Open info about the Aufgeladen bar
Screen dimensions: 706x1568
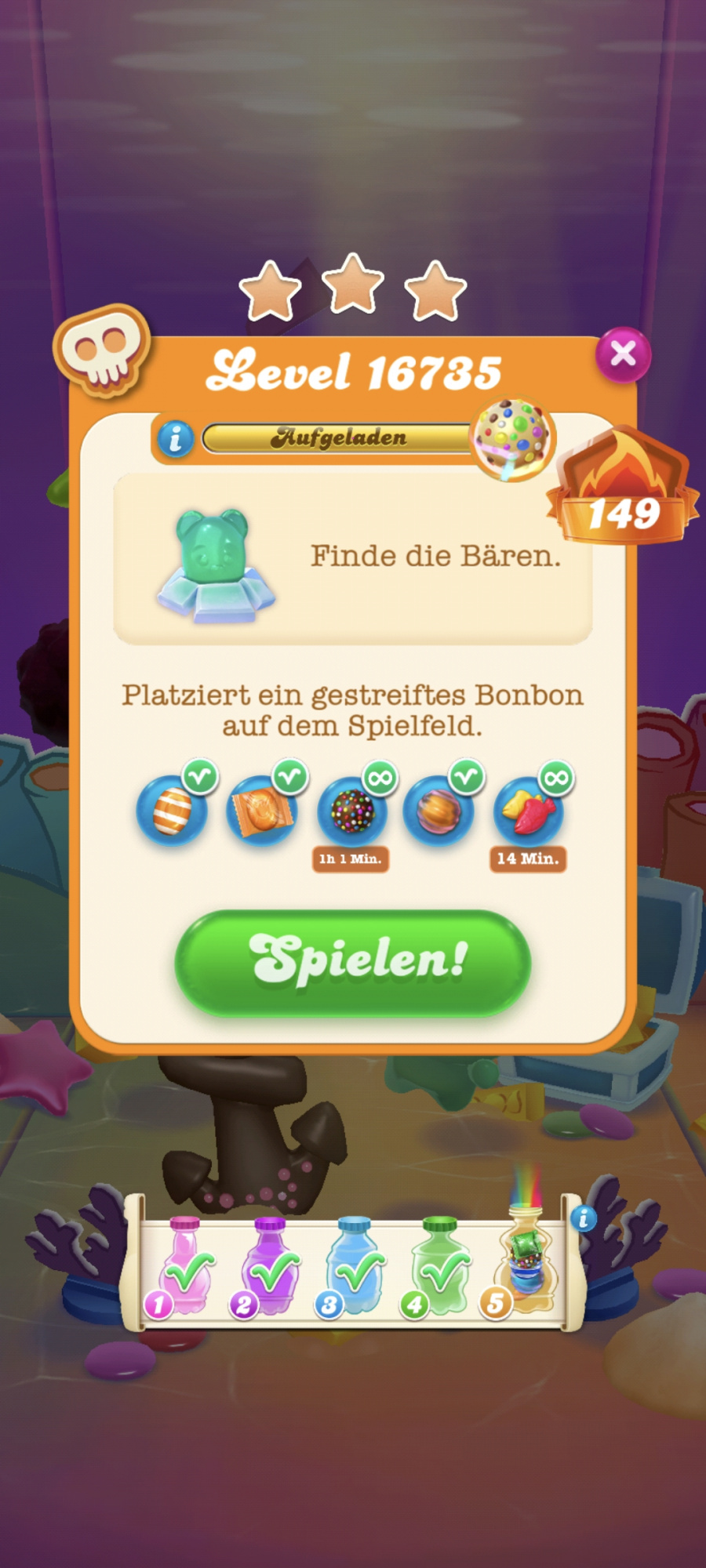(x=175, y=439)
